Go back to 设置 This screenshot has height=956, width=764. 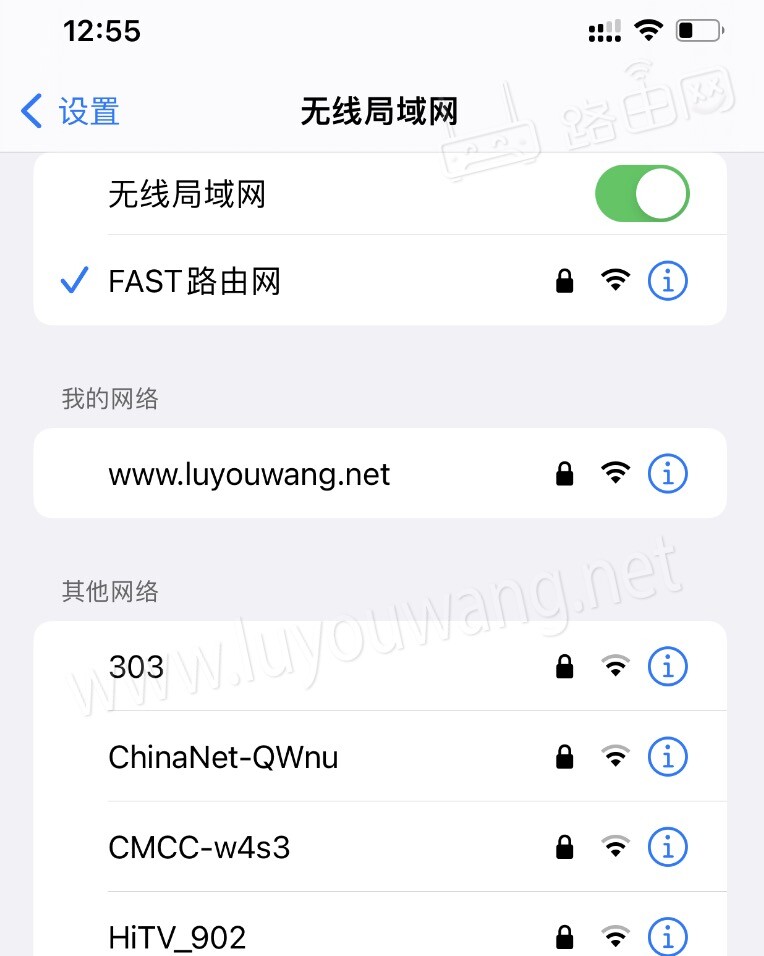coord(70,111)
